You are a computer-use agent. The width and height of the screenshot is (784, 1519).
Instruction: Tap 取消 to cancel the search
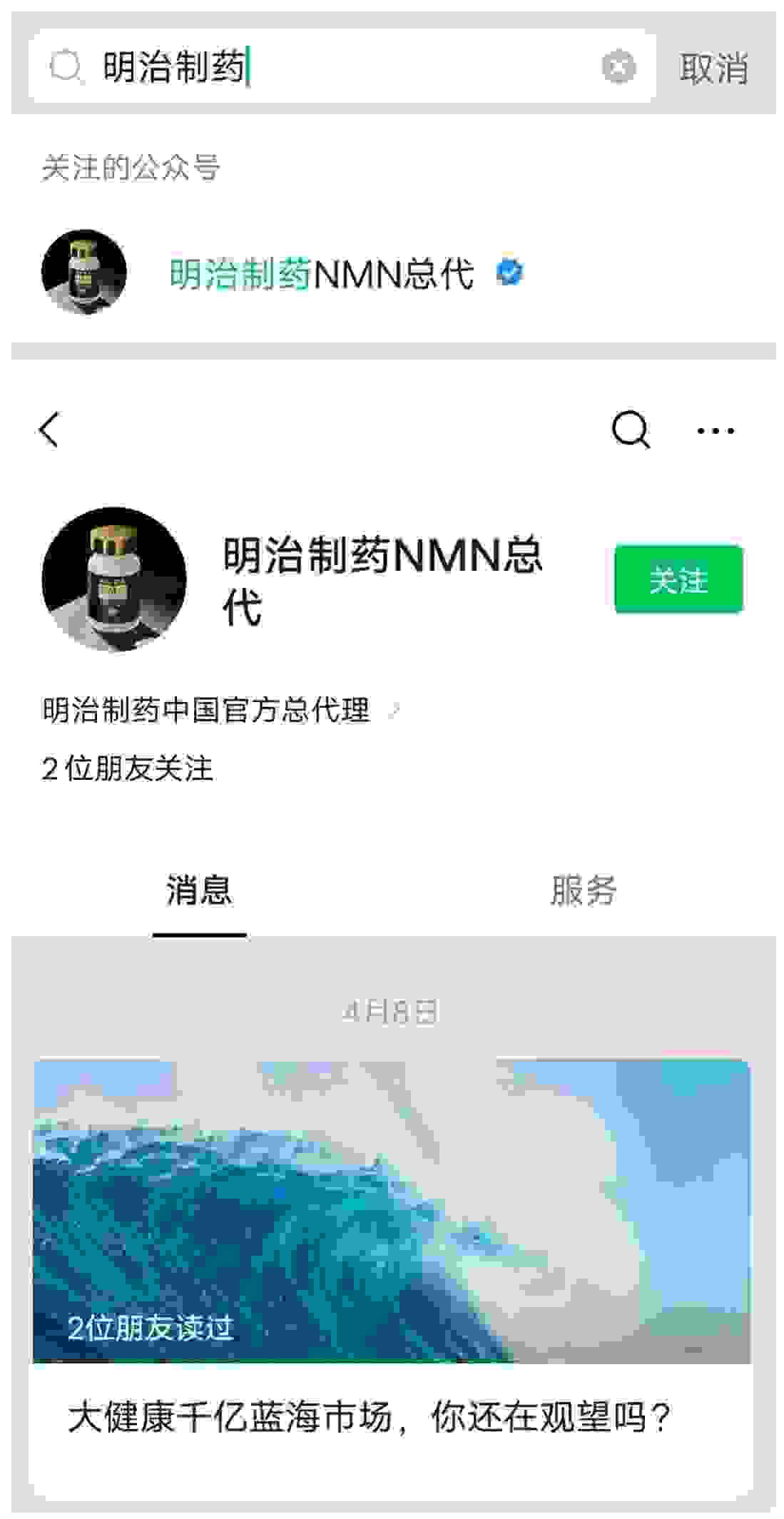point(713,68)
